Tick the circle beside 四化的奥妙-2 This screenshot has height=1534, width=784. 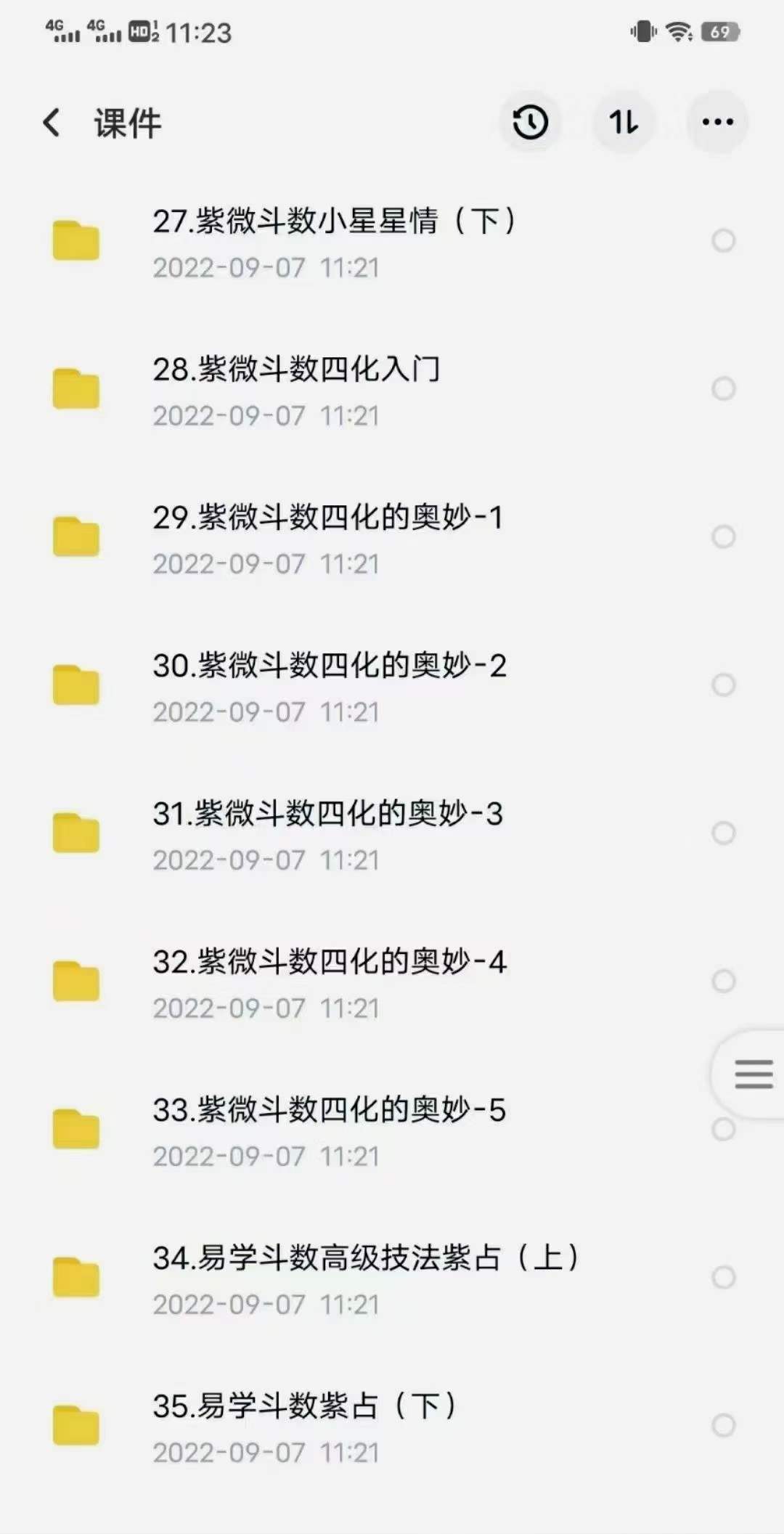pos(723,685)
